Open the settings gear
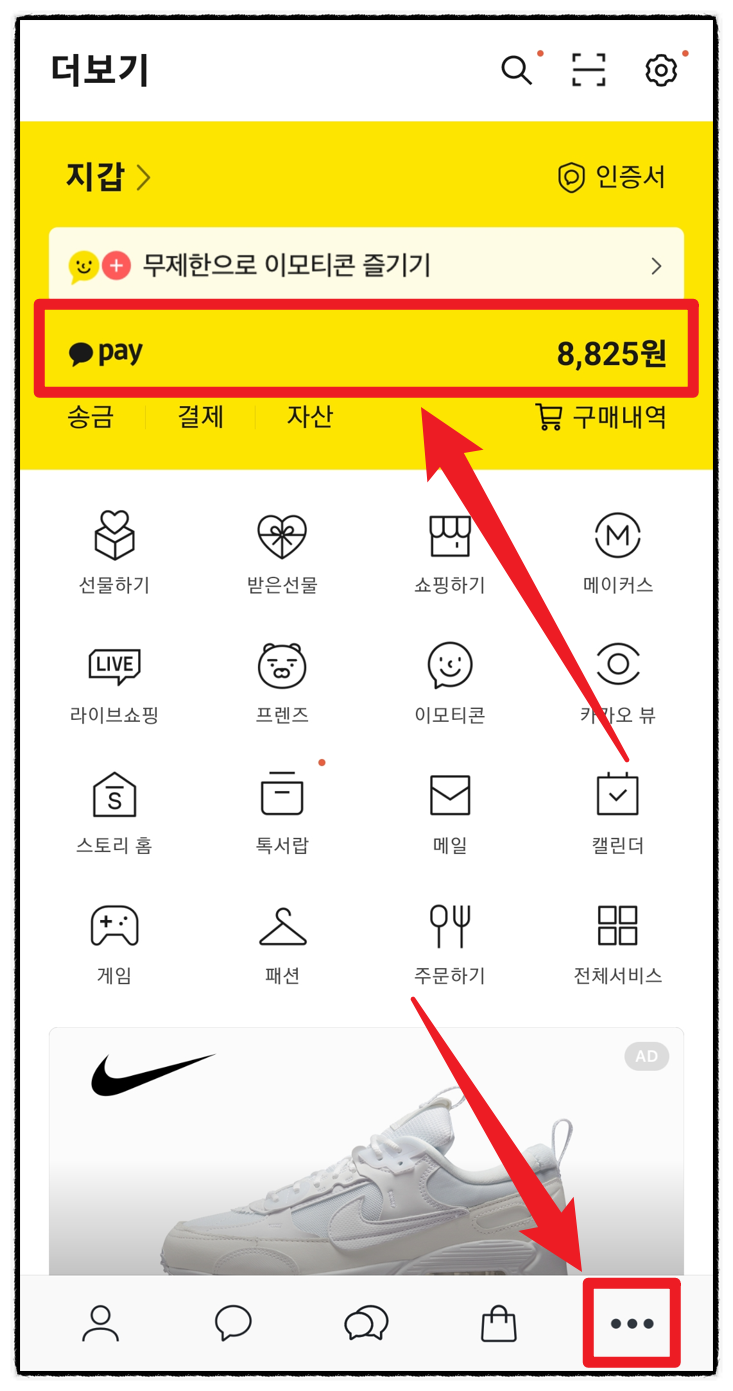This screenshot has width=733, height=1391. (661, 70)
